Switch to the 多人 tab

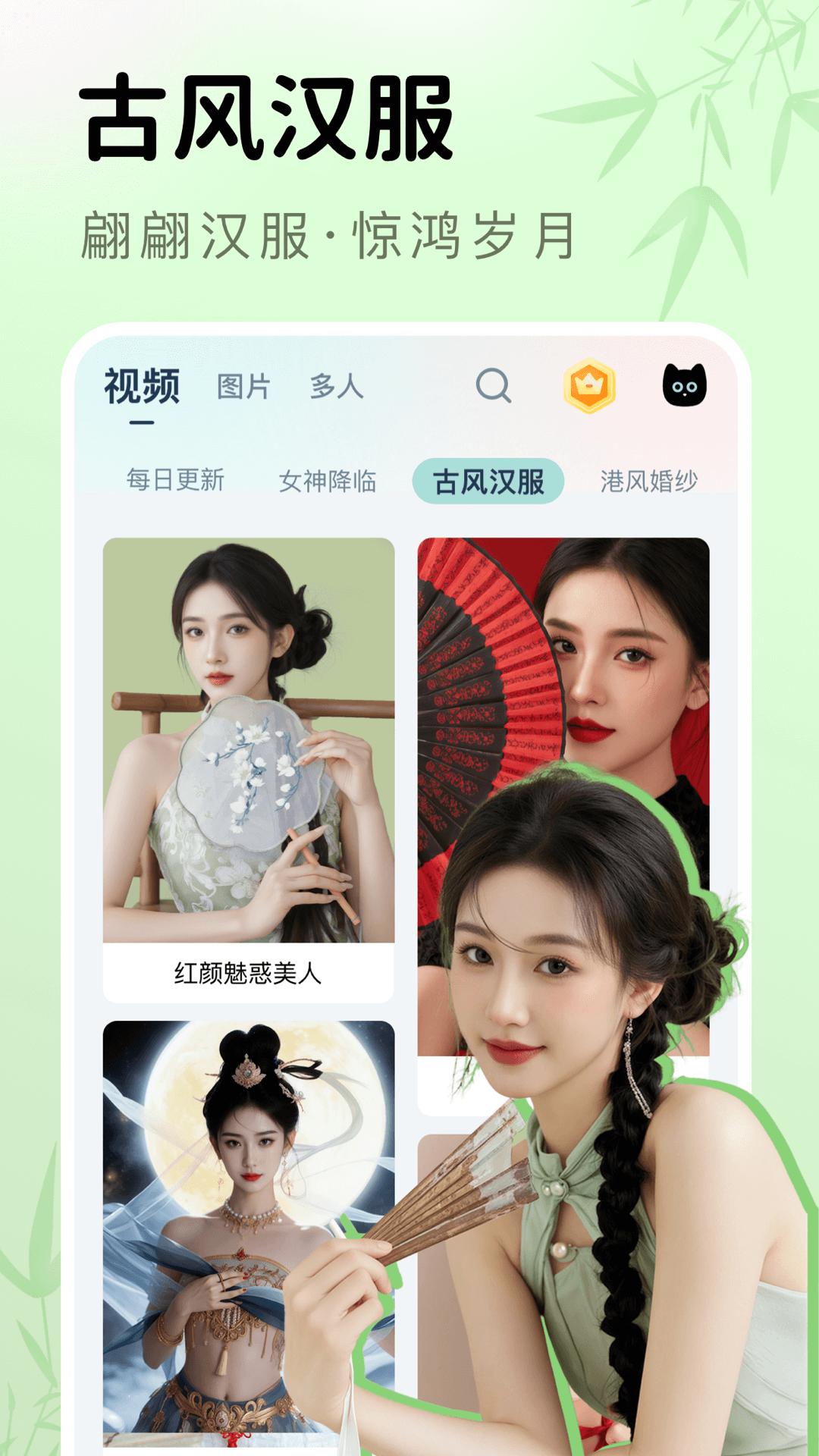pos(334,385)
